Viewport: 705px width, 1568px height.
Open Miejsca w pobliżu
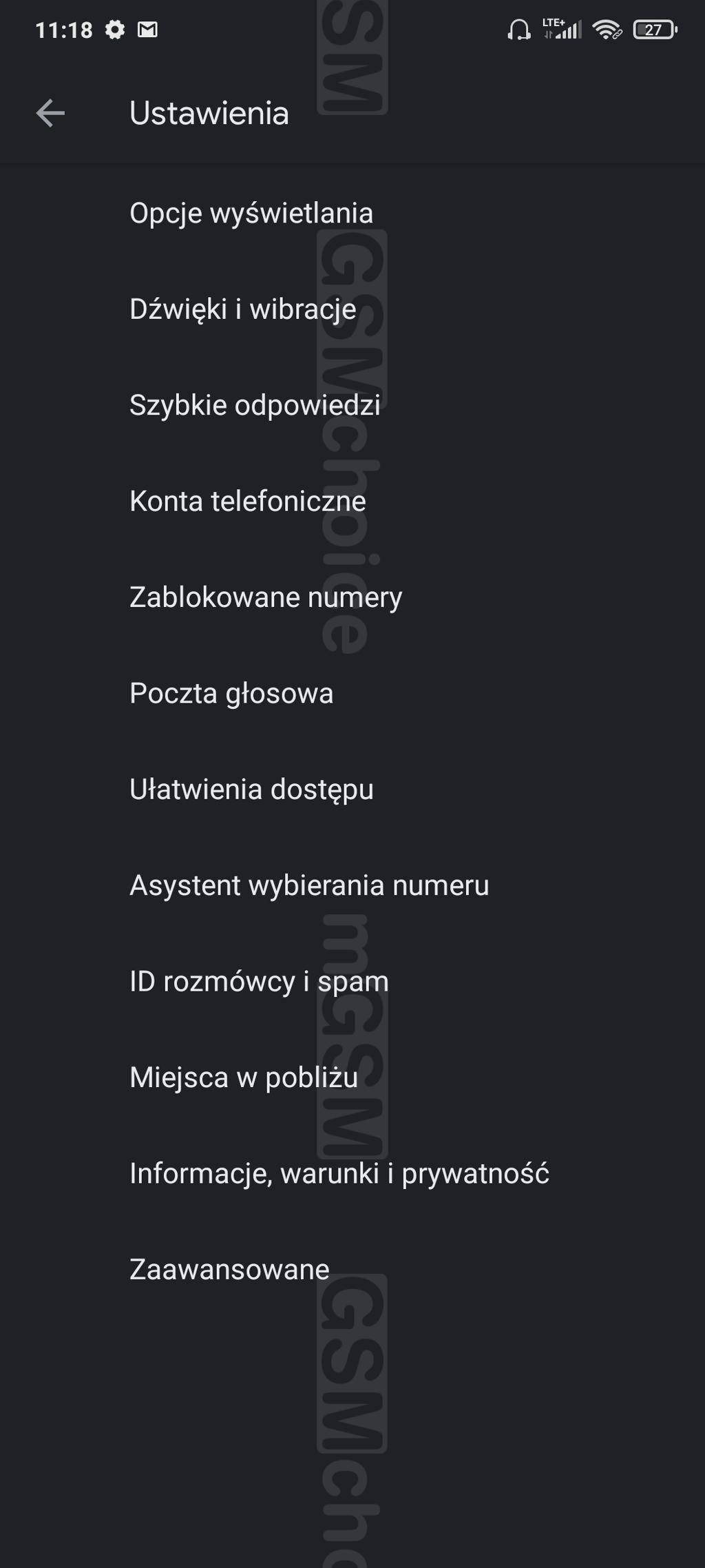[x=352, y=1077]
